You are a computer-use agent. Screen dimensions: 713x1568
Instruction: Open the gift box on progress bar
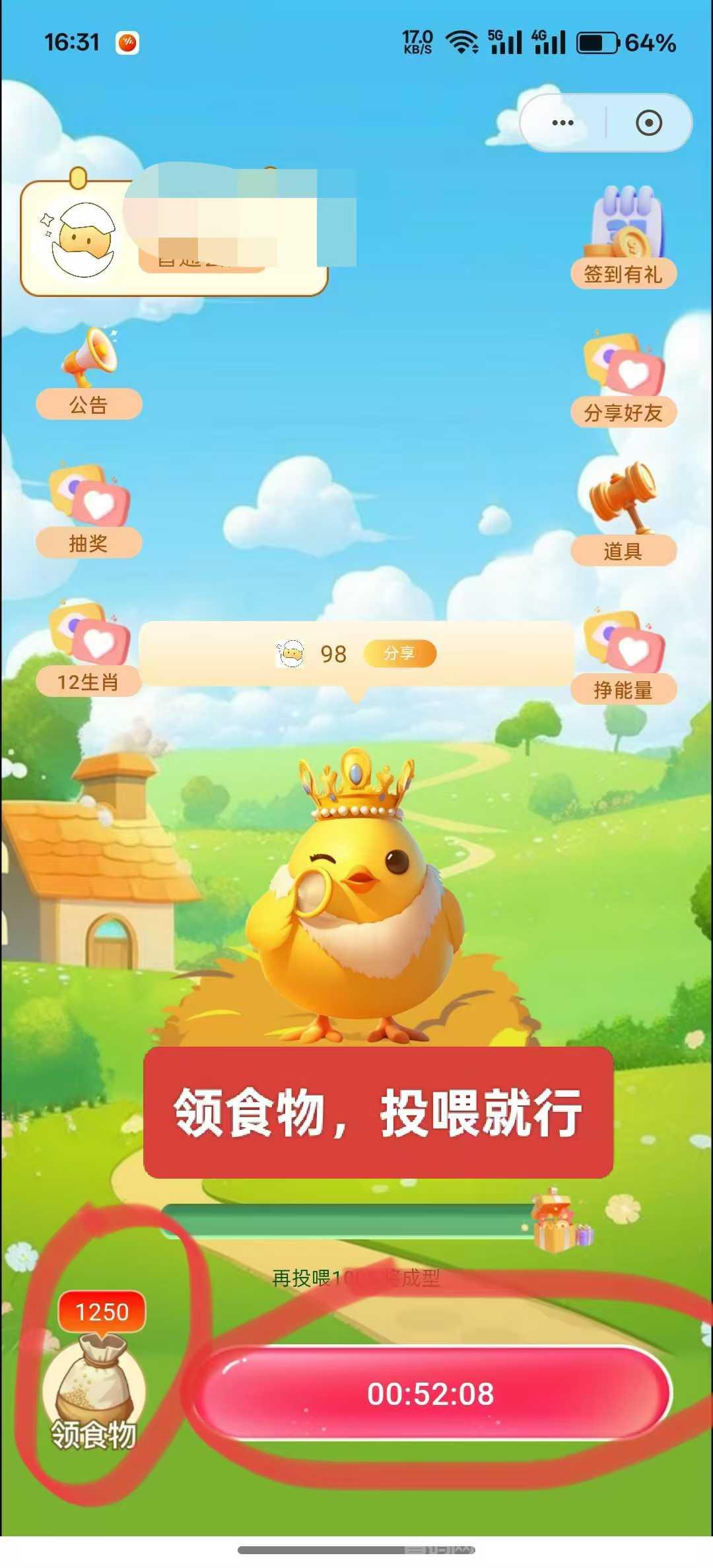pos(562,1221)
